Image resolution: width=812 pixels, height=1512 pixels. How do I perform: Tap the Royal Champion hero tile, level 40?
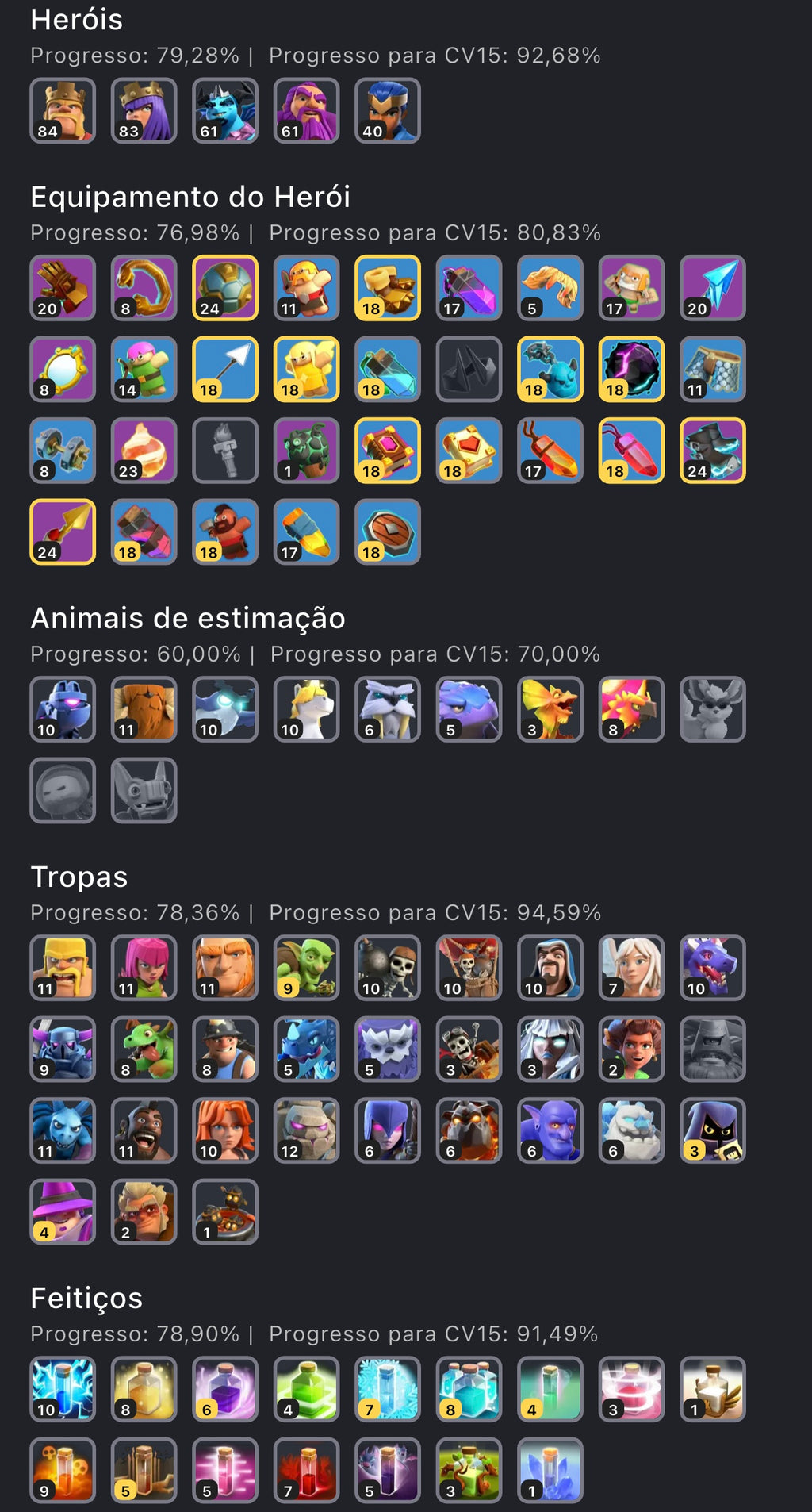387,110
